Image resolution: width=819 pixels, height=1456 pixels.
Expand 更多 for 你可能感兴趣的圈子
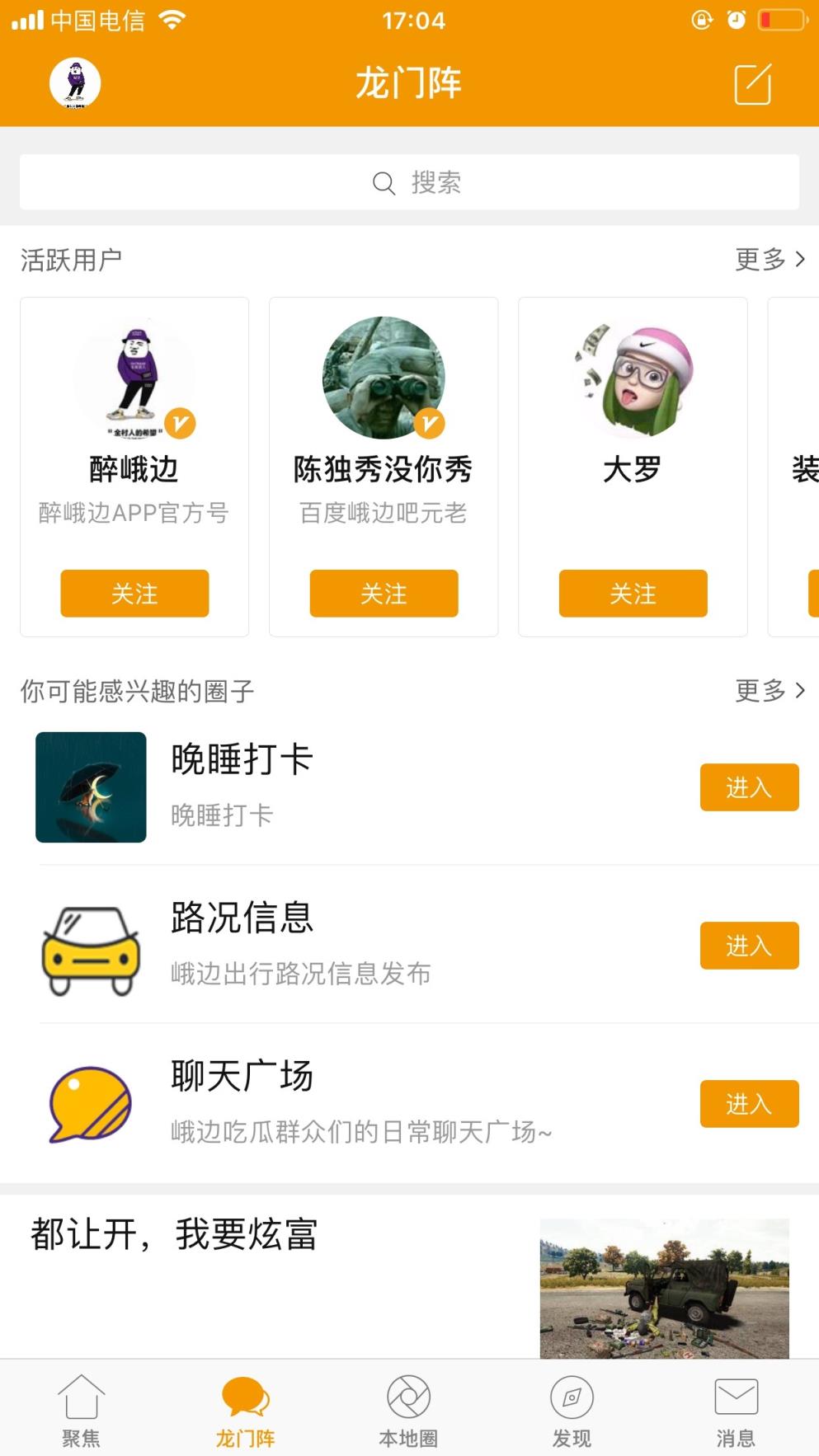(769, 692)
